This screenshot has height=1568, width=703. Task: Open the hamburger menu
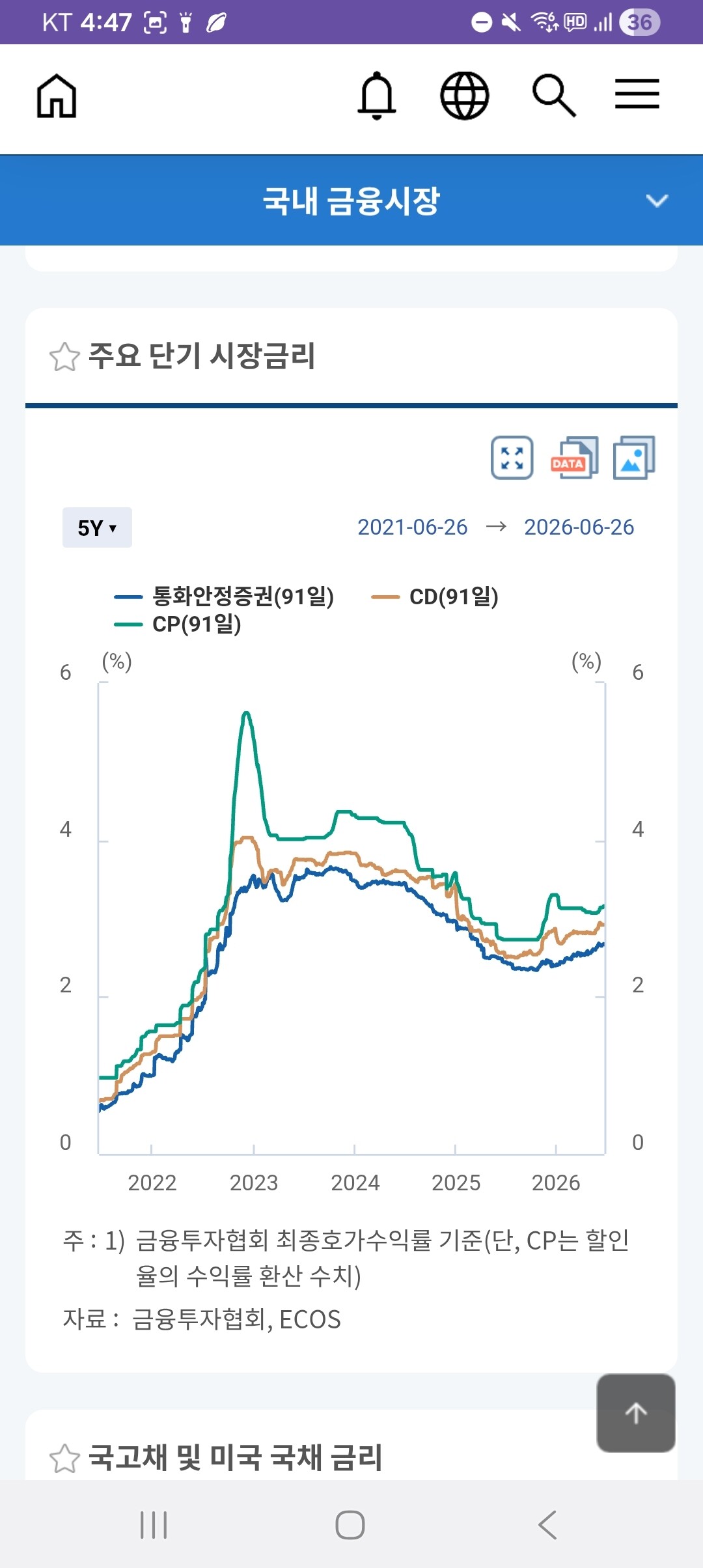pos(637,94)
